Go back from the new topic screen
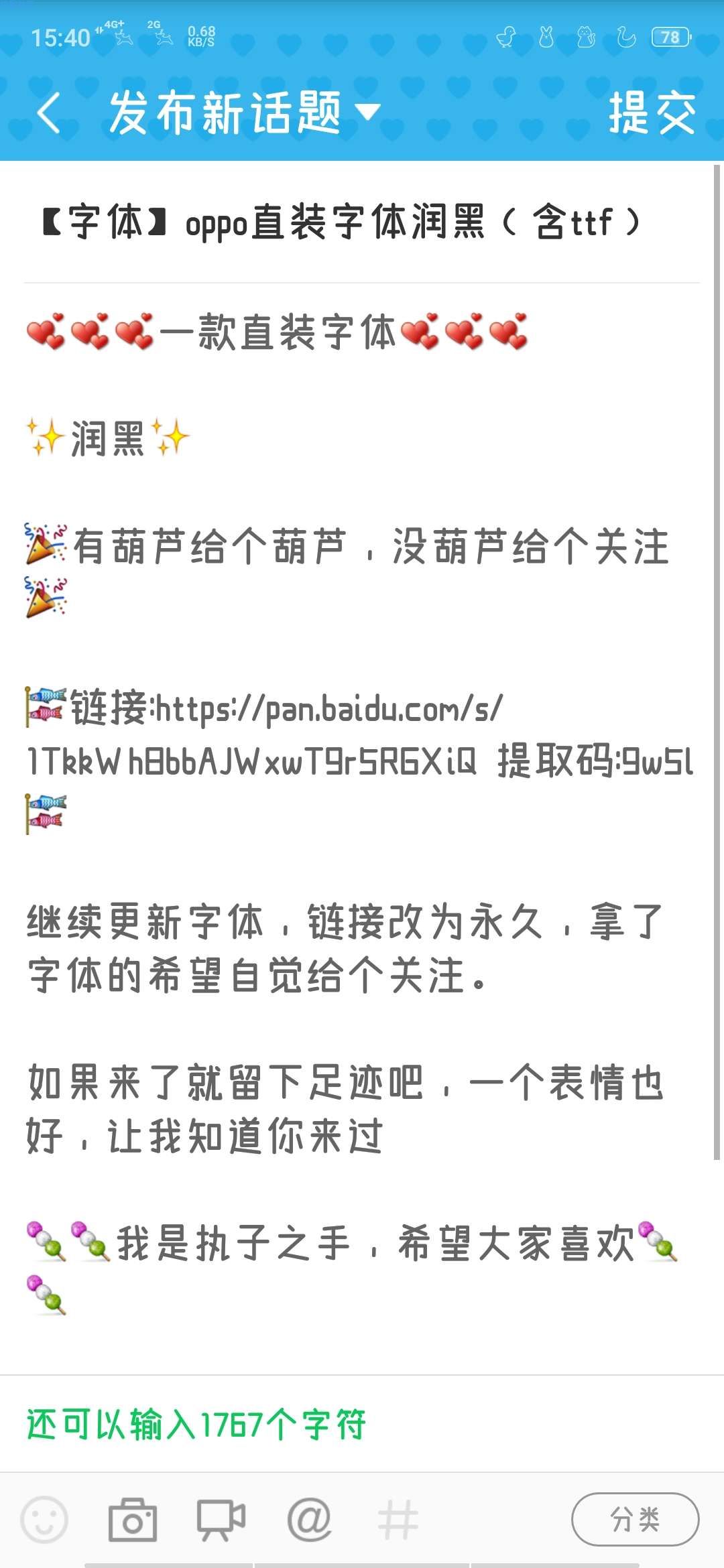The image size is (724, 1568). tap(49, 113)
